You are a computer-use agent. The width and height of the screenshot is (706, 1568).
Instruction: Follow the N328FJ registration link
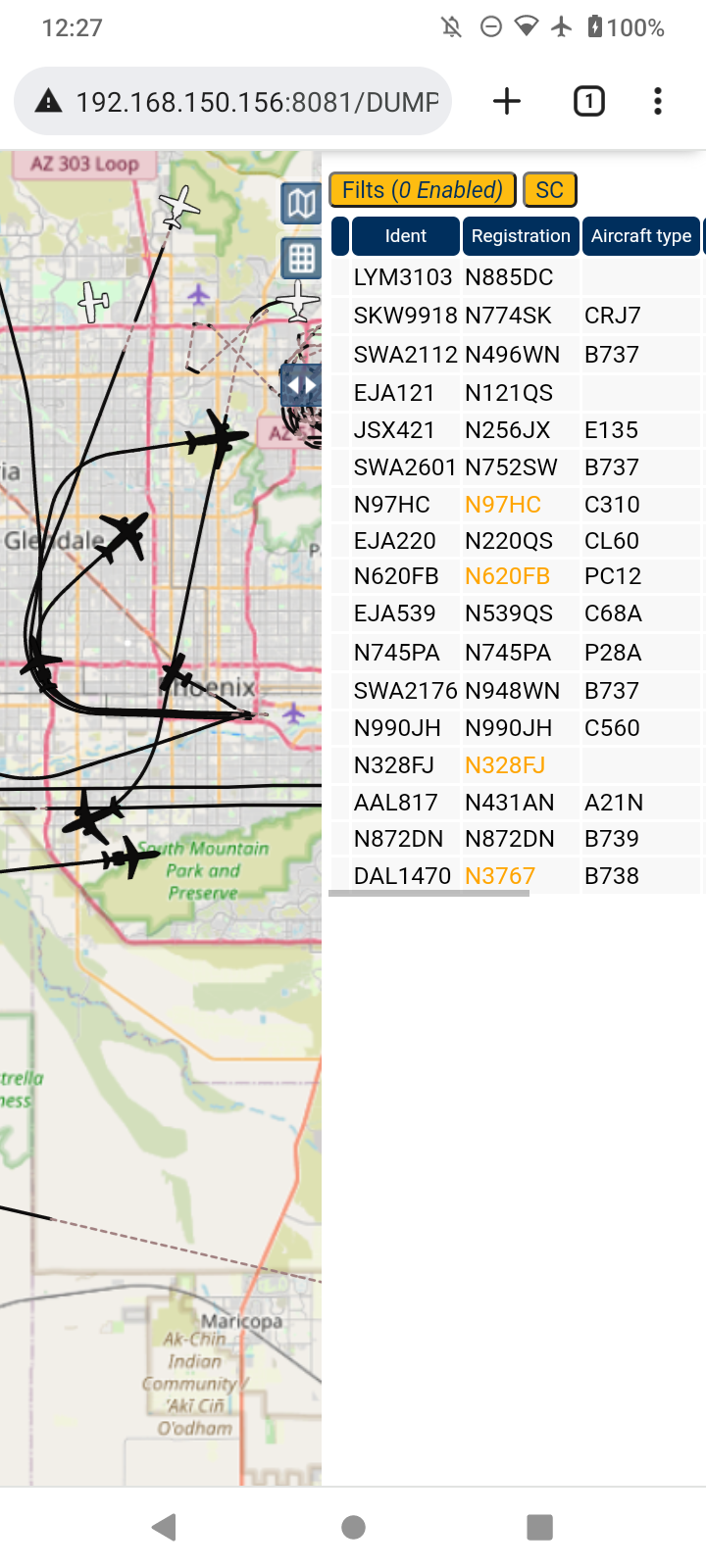[x=505, y=765]
